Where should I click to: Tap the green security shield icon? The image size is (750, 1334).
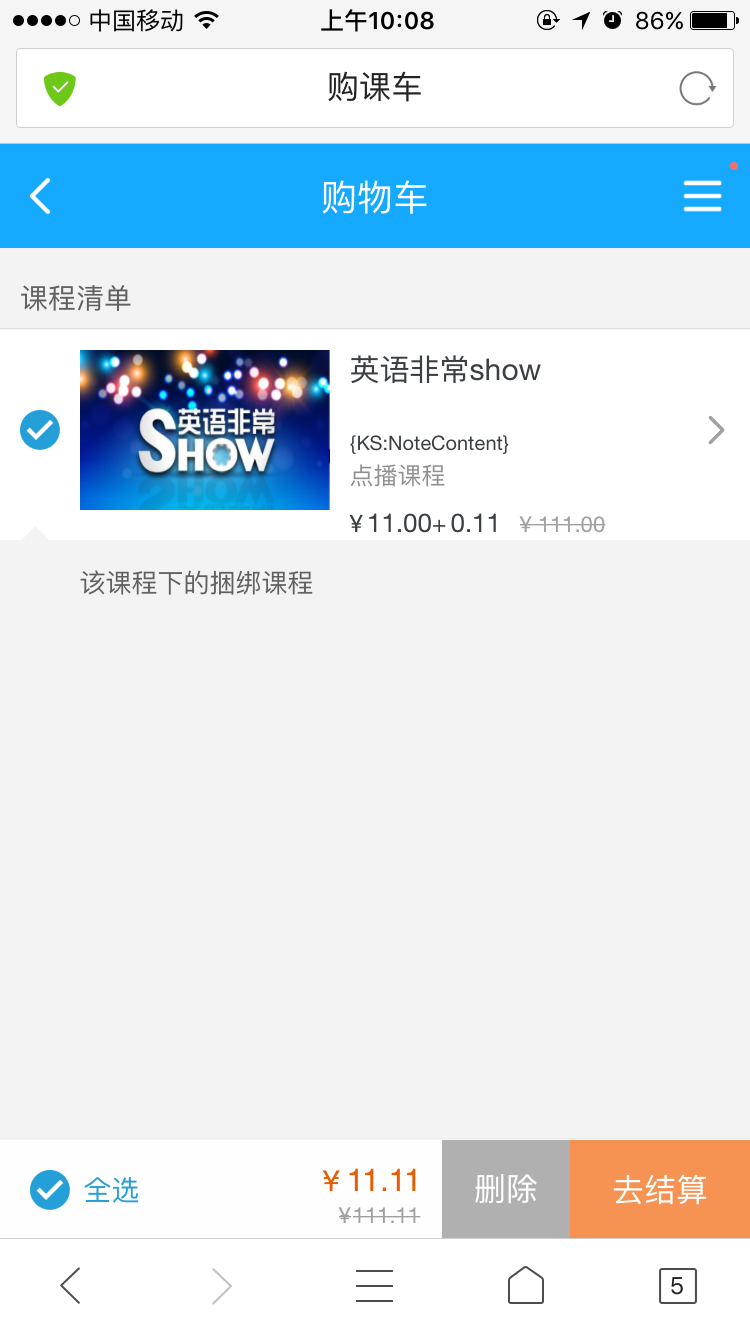click(60, 88)
